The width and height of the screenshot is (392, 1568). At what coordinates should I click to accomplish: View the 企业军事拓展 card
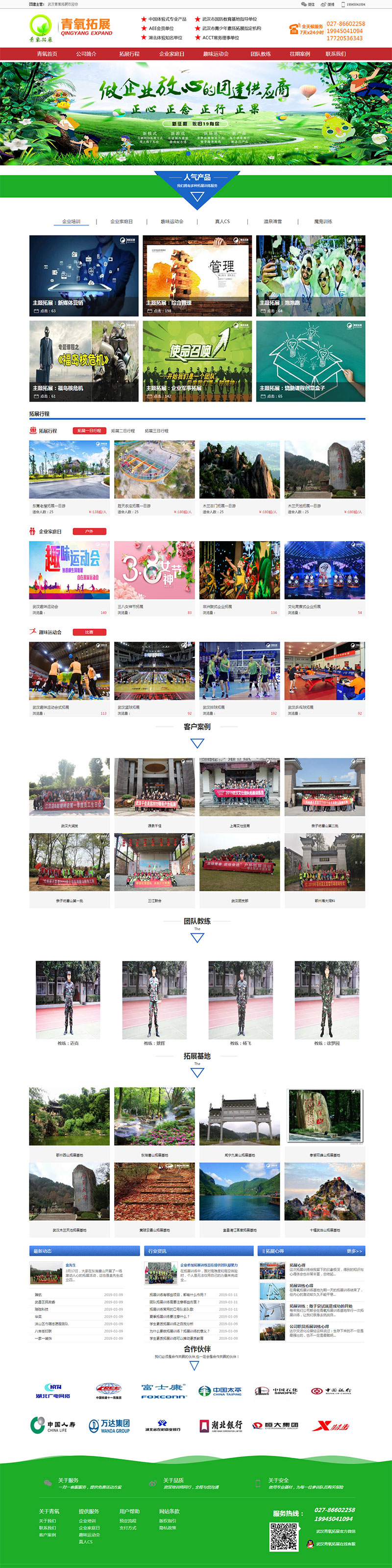(196, 360)
